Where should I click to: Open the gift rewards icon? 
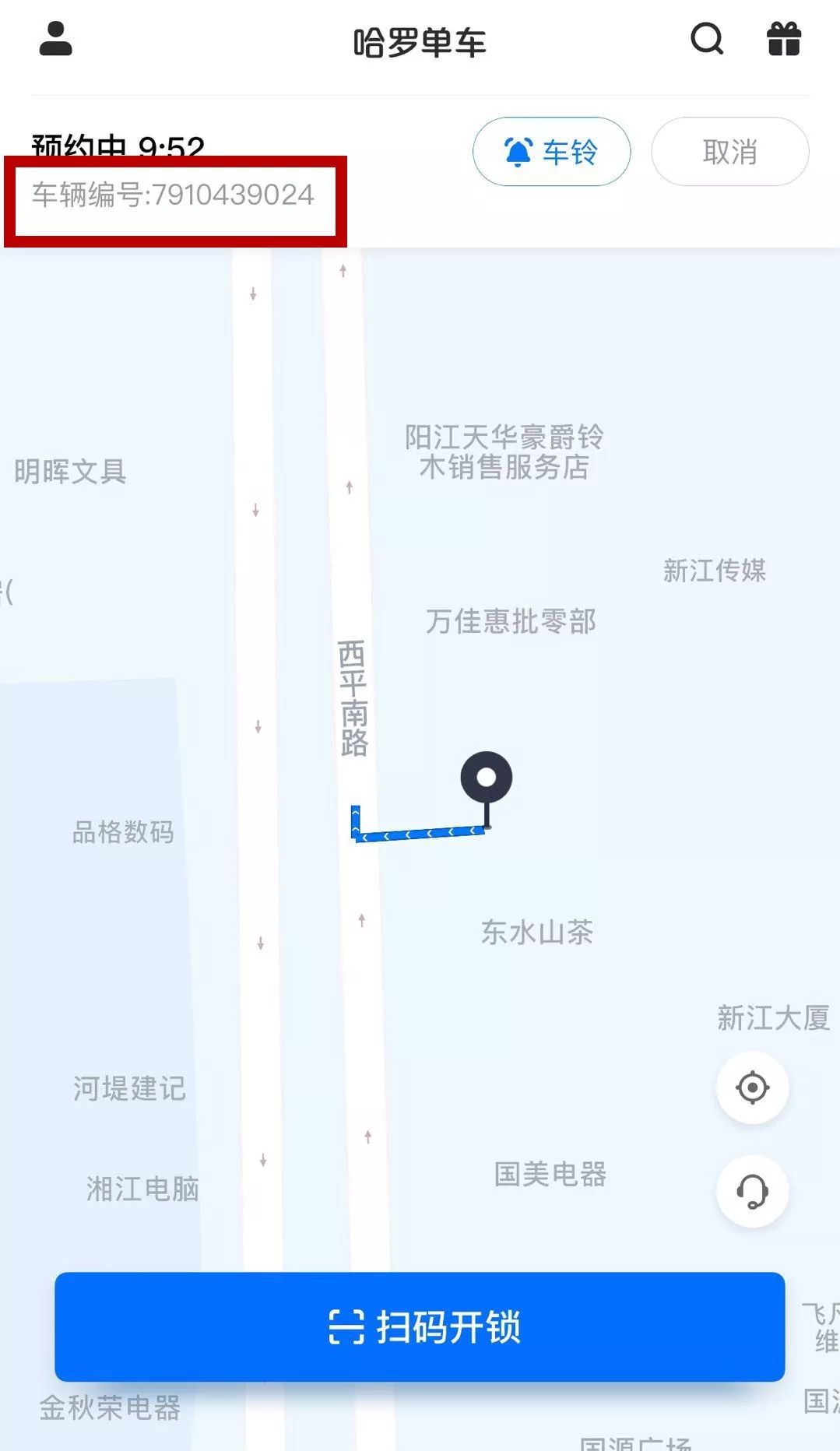tap(784, 37)
